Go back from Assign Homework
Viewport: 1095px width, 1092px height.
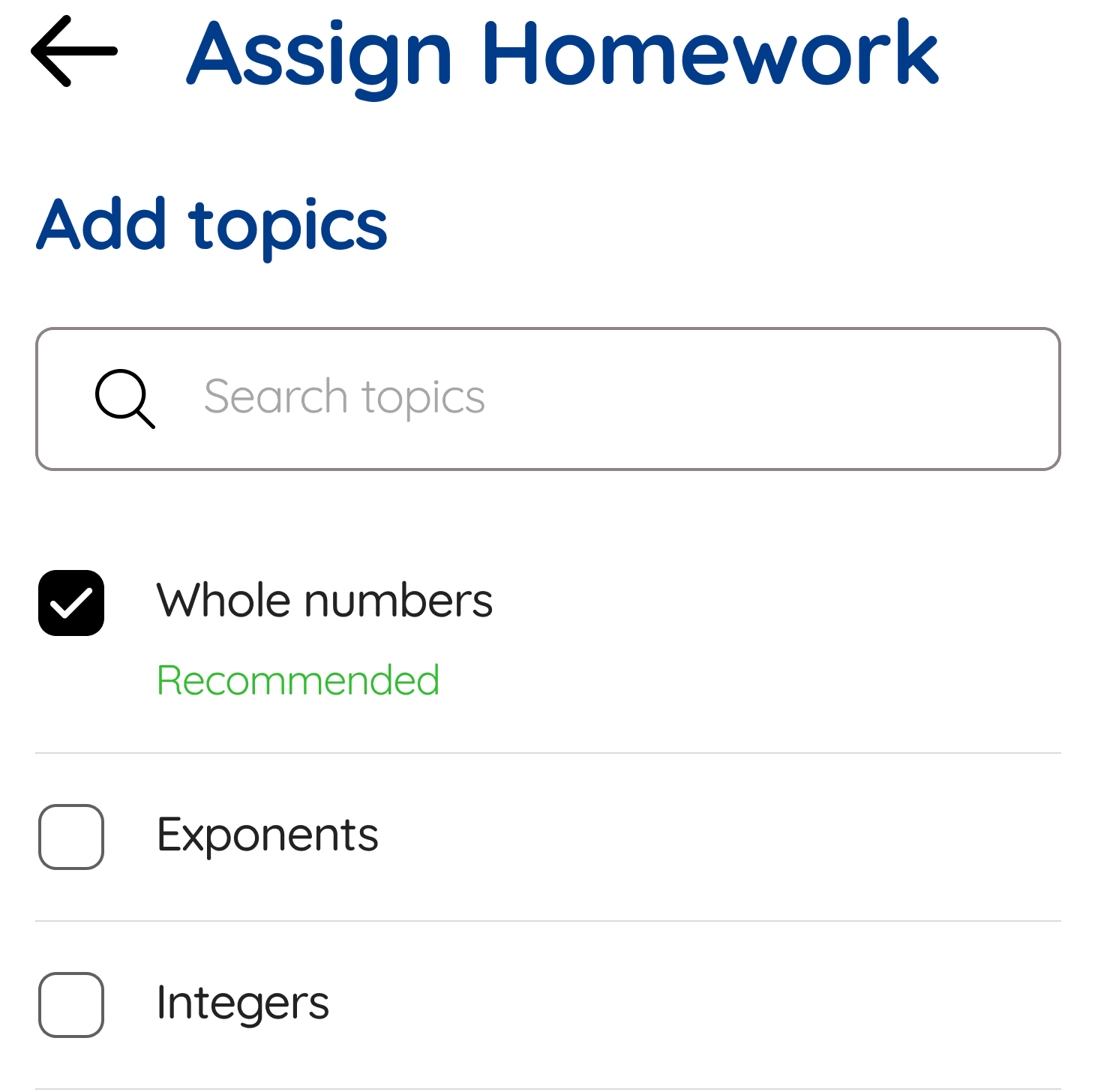pyautogui.click(x=73, y=51)
